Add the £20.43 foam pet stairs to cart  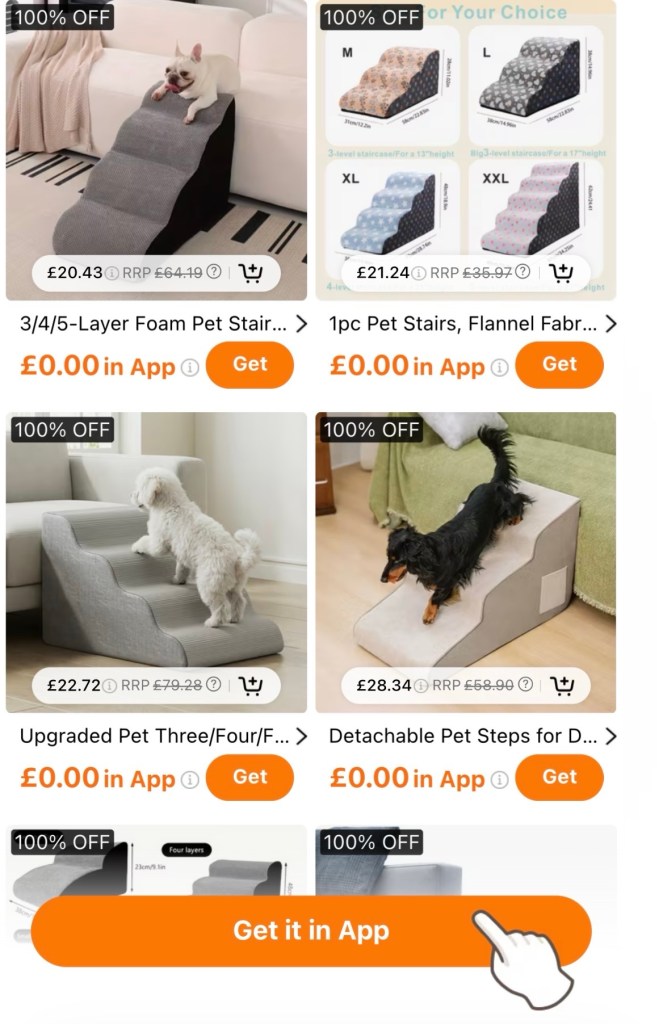(251, 273)
